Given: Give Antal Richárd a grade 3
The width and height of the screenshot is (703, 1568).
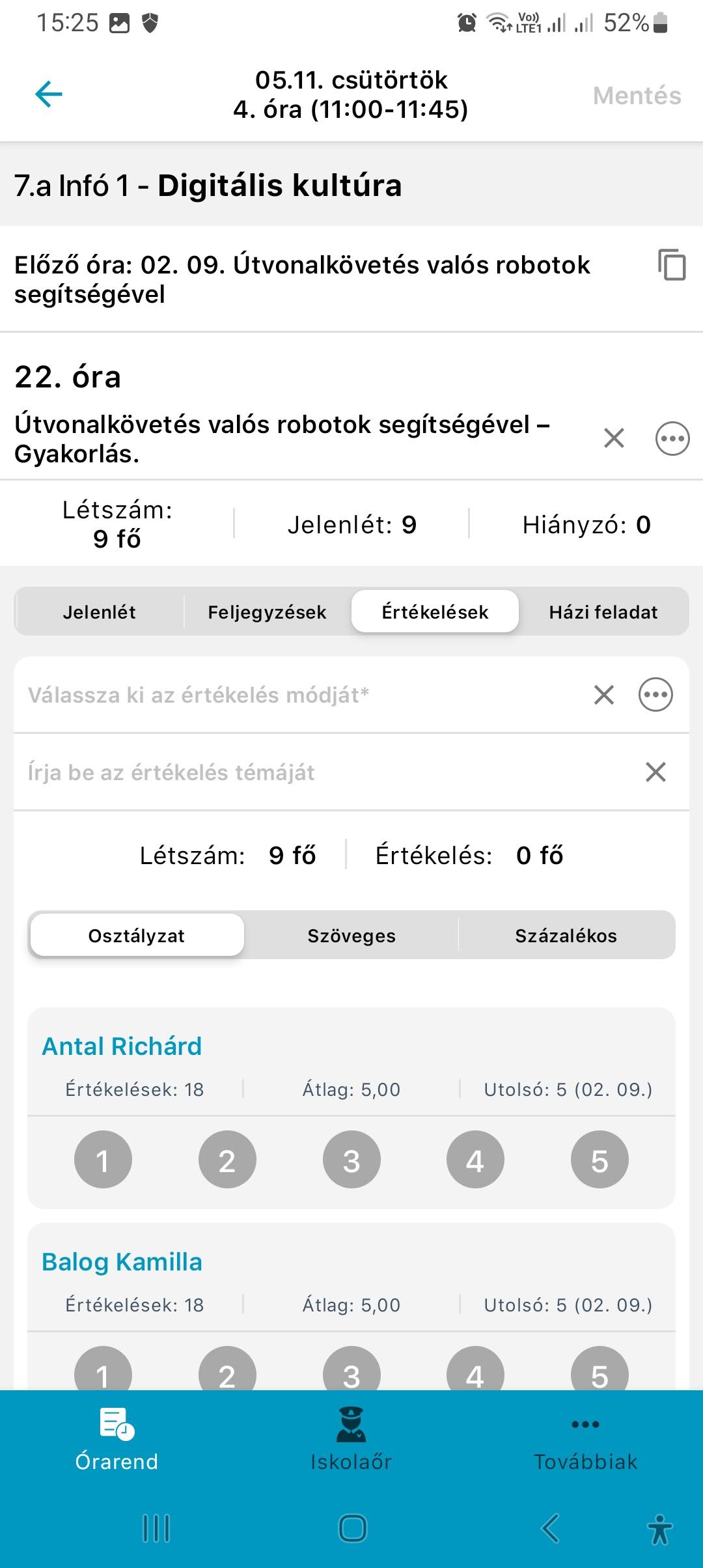Looking at the screenshot, I should click(351, 1159).
